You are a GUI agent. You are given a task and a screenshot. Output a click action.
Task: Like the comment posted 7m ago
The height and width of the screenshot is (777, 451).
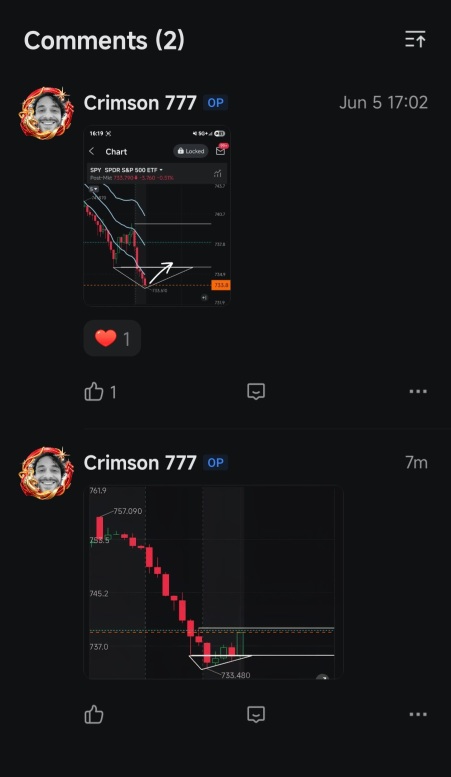(94, 715)
